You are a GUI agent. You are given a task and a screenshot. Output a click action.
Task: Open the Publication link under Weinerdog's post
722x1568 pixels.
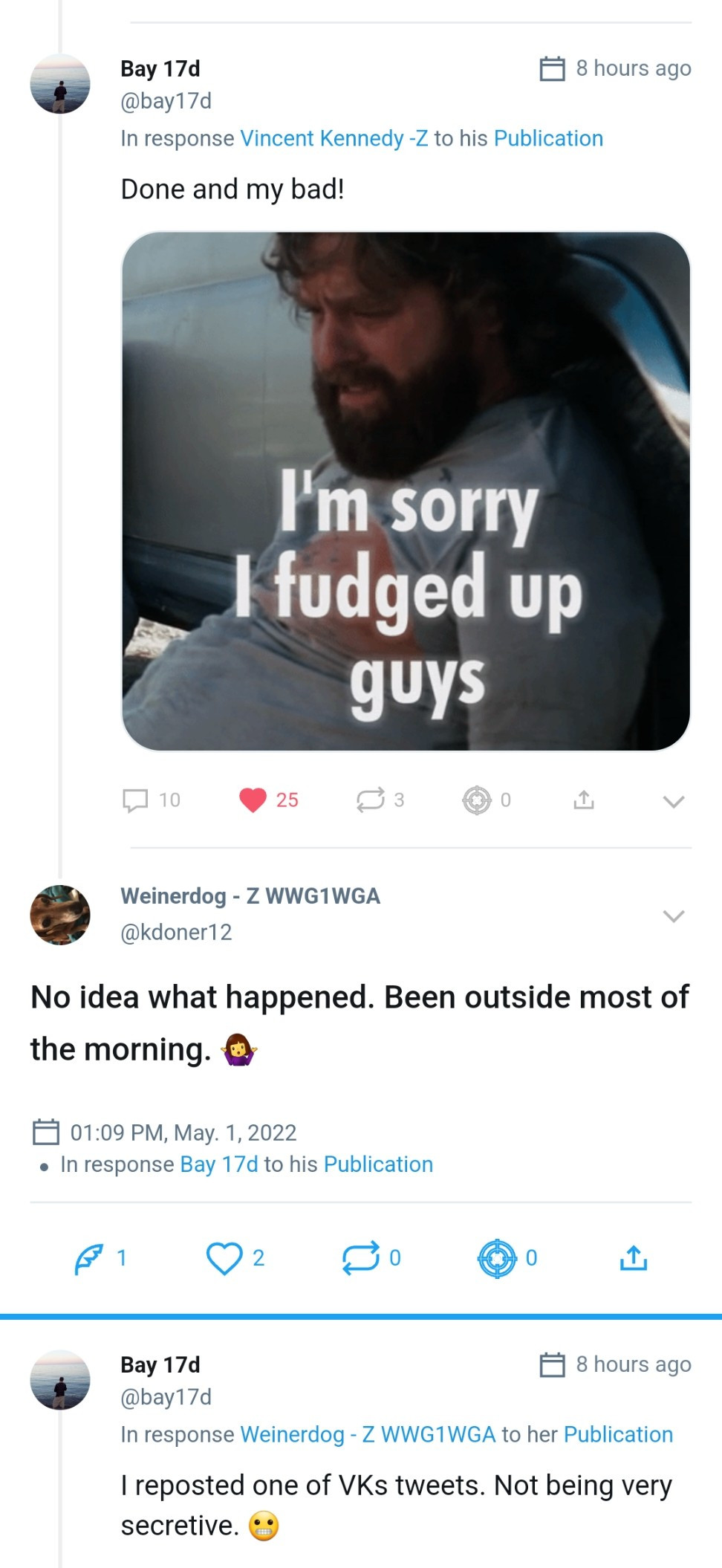click(x=378, y=1164)
